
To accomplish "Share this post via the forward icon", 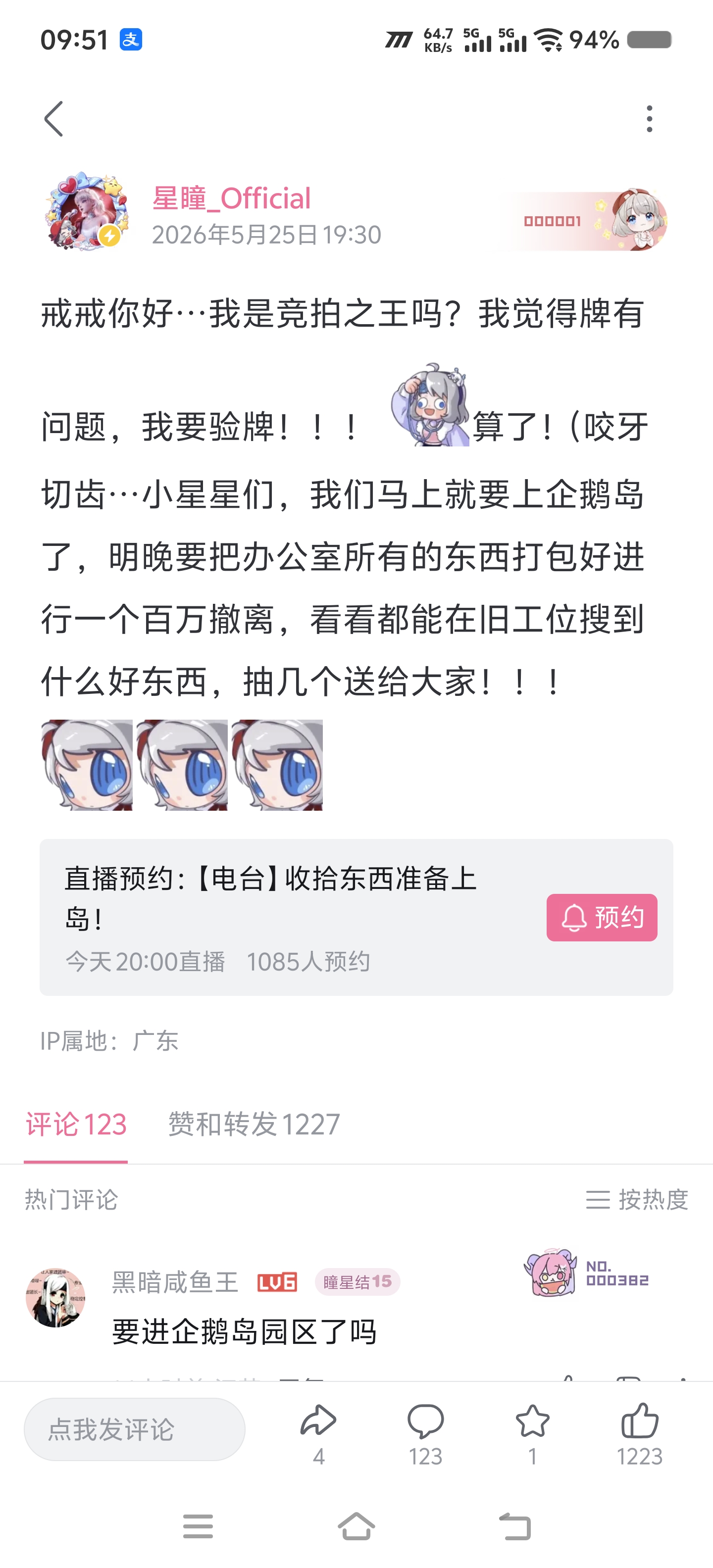I will click(x=318, y=1433).
